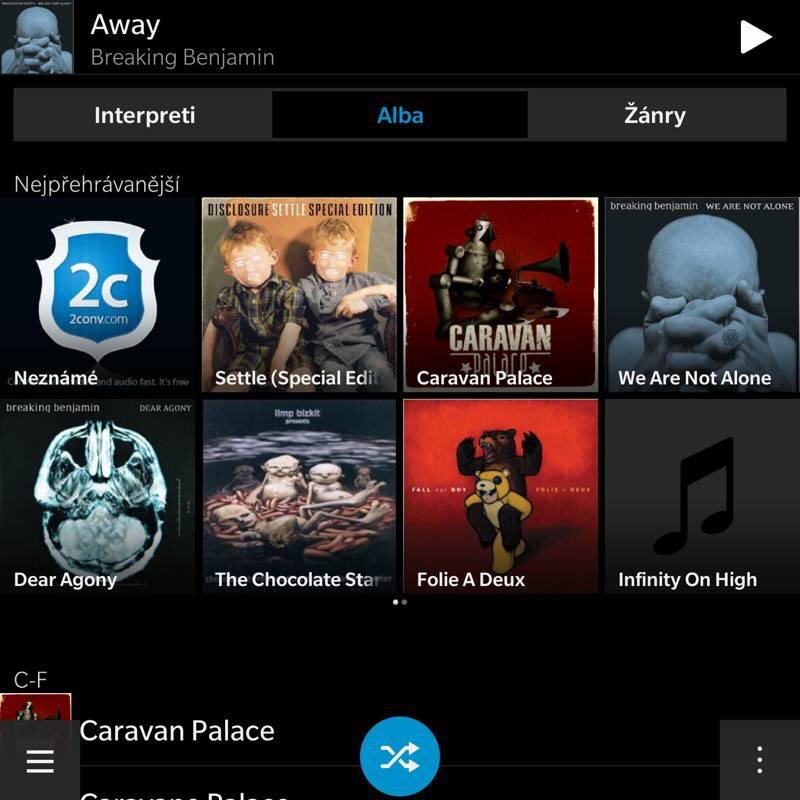Open We Are Not Alone album
The height and width of the screenshot is (800, 800).
click(x=703, y=295)
